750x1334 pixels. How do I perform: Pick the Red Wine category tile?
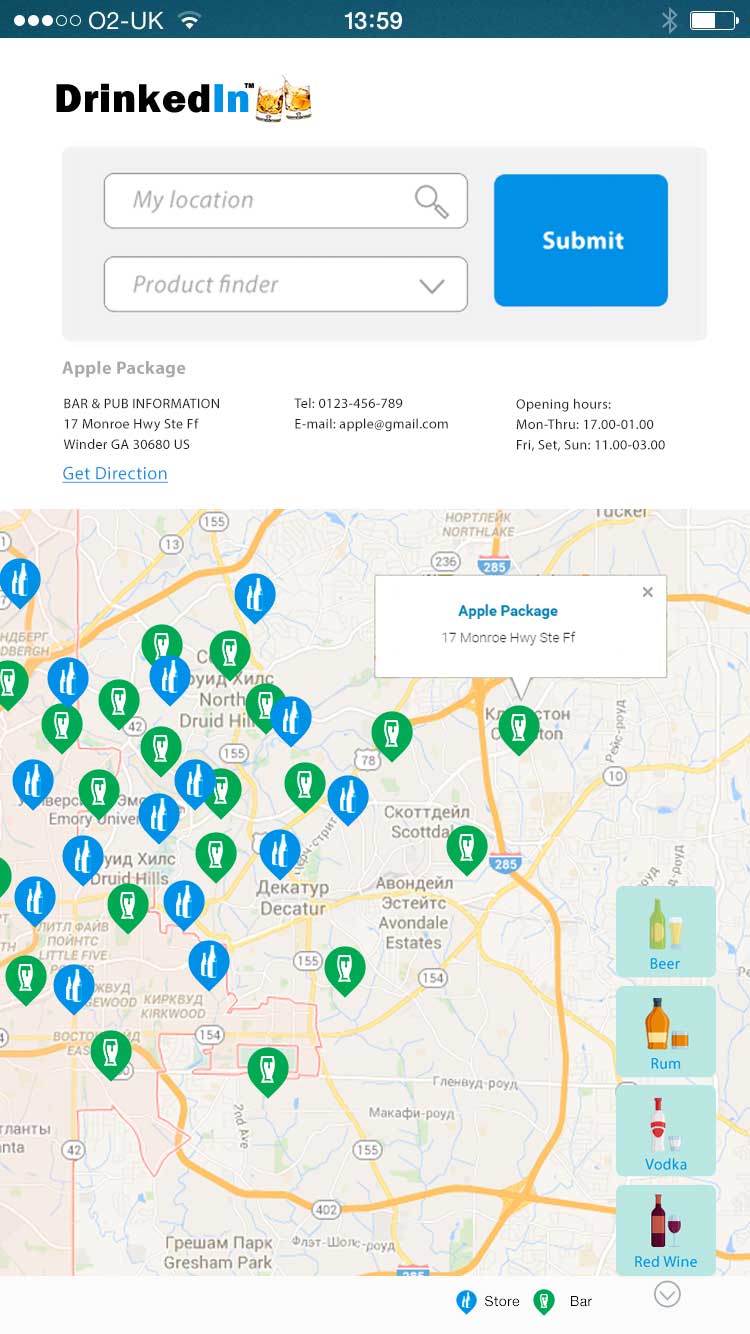665,1230
